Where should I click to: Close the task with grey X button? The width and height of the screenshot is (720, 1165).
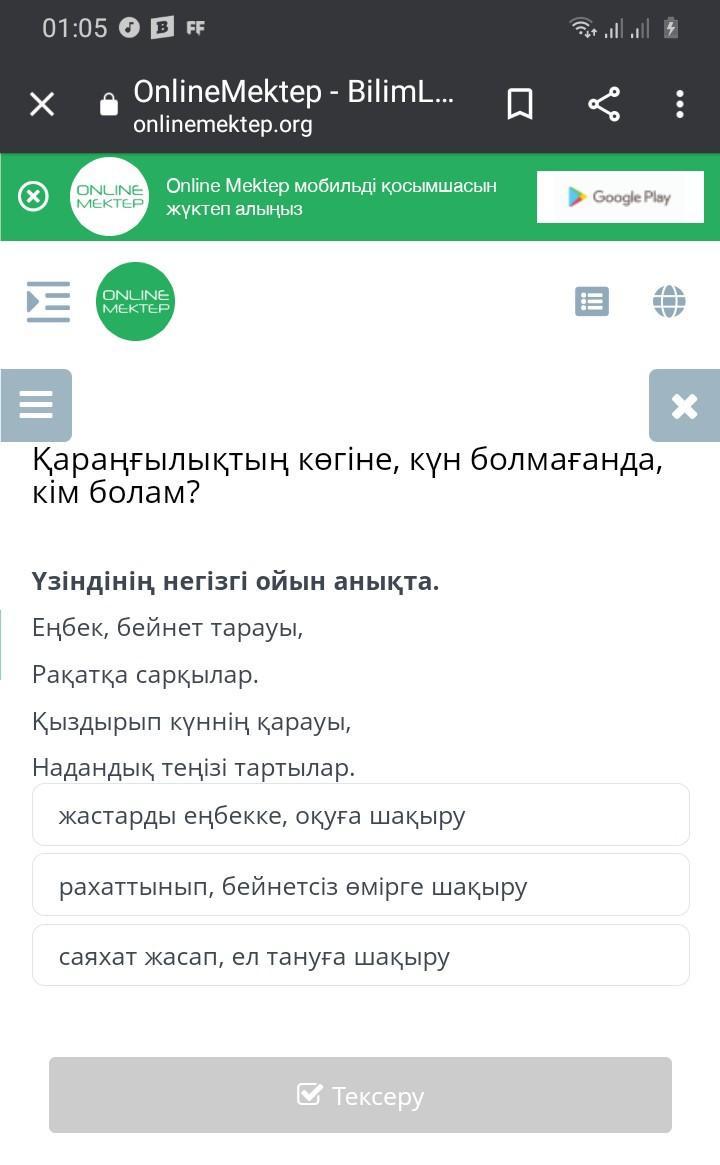(x=684, y=406)
